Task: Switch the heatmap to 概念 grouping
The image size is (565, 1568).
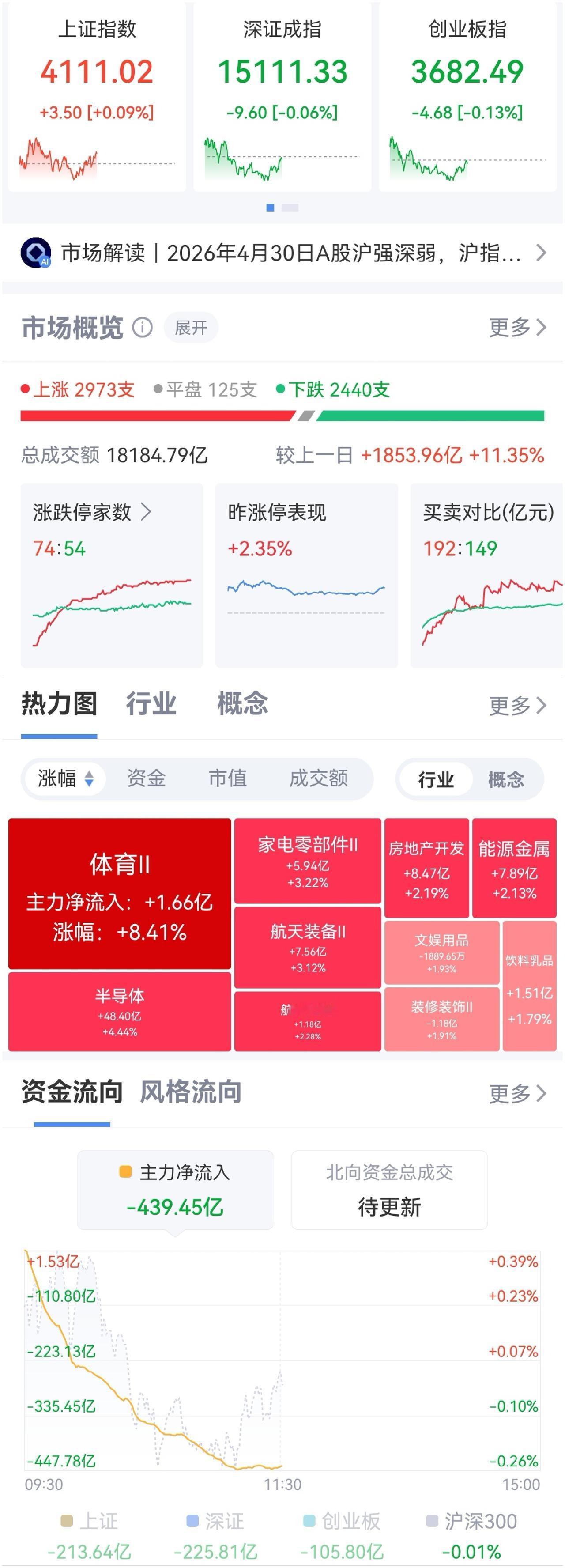Action: click(506, 779)
